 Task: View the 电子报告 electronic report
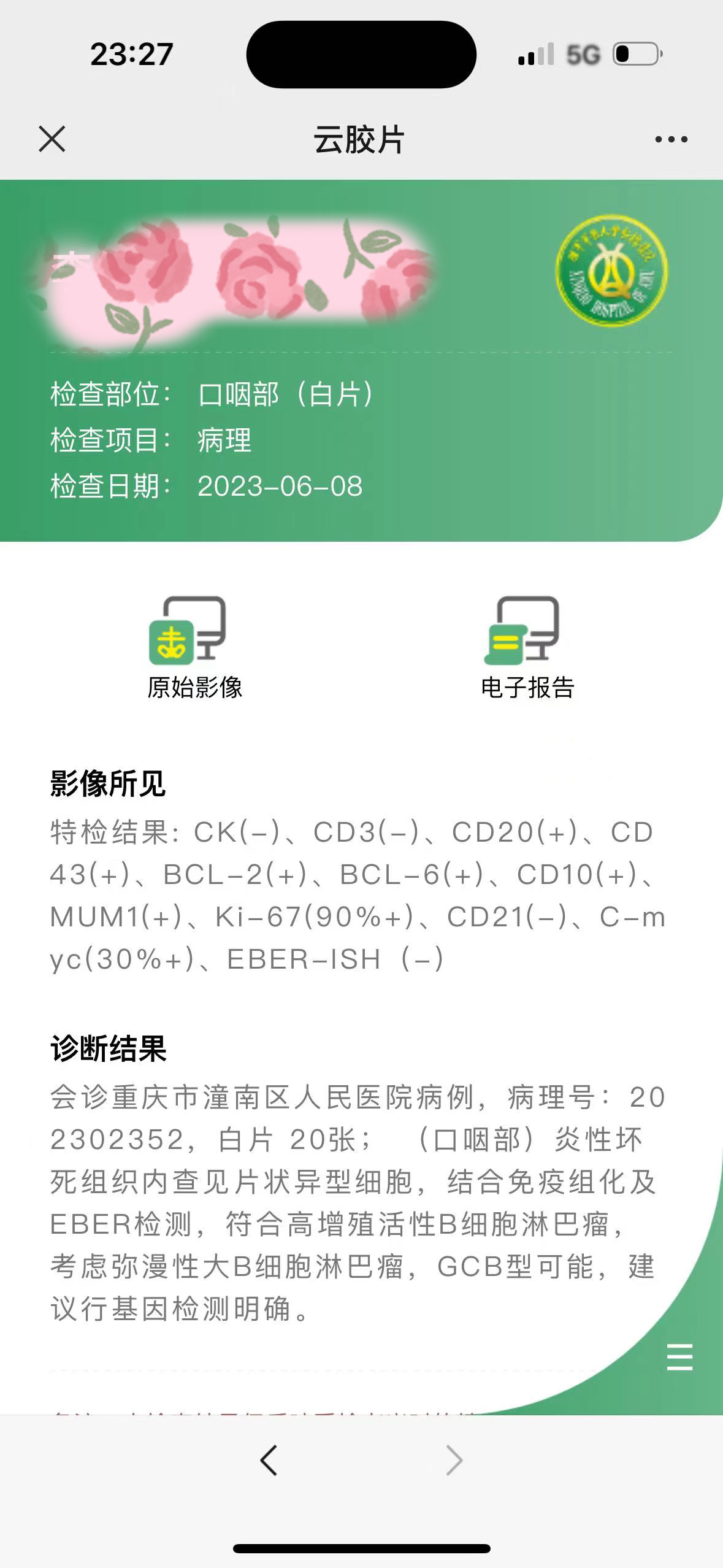527,648
